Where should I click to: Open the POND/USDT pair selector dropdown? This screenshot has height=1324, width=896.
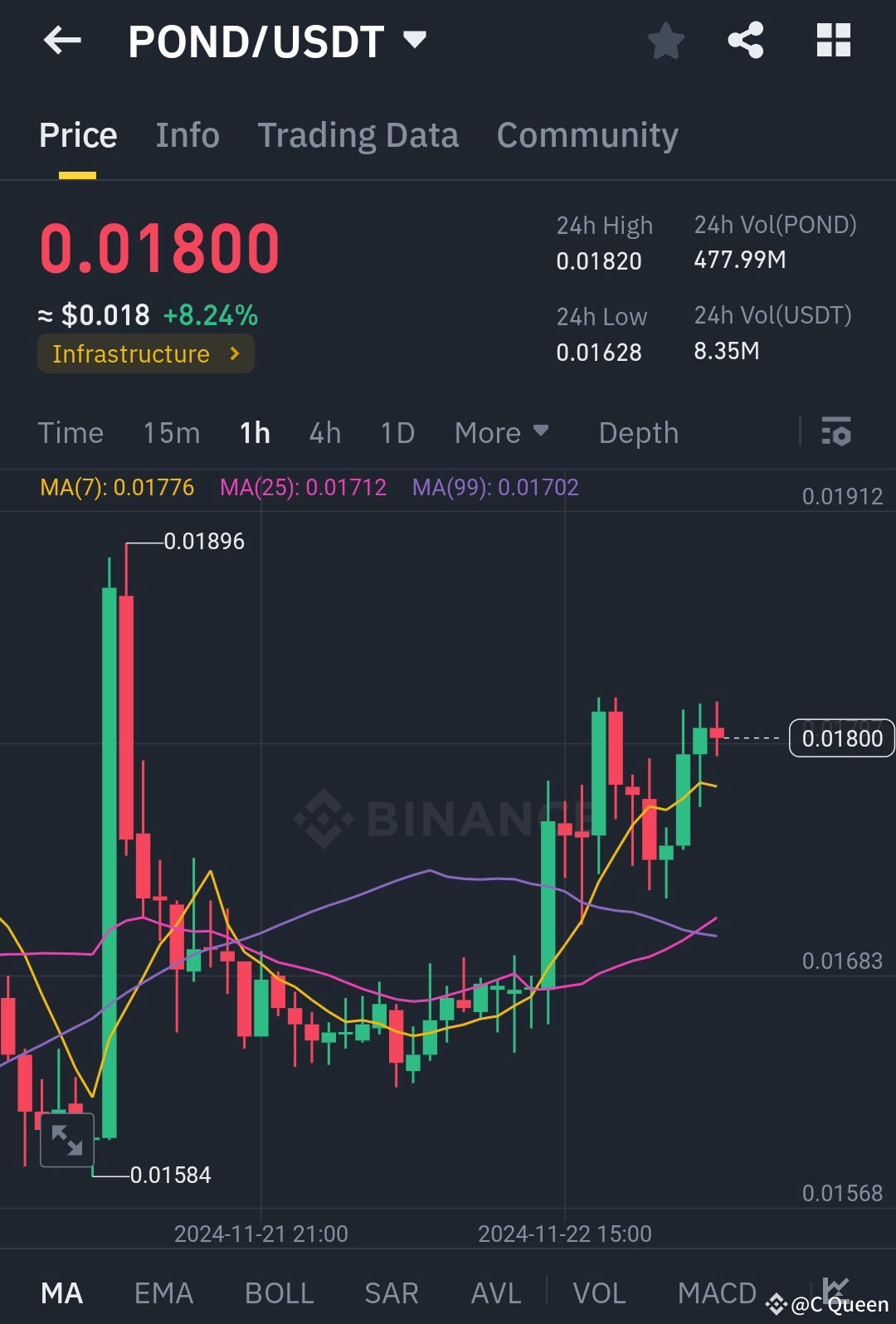pos(414,39)
